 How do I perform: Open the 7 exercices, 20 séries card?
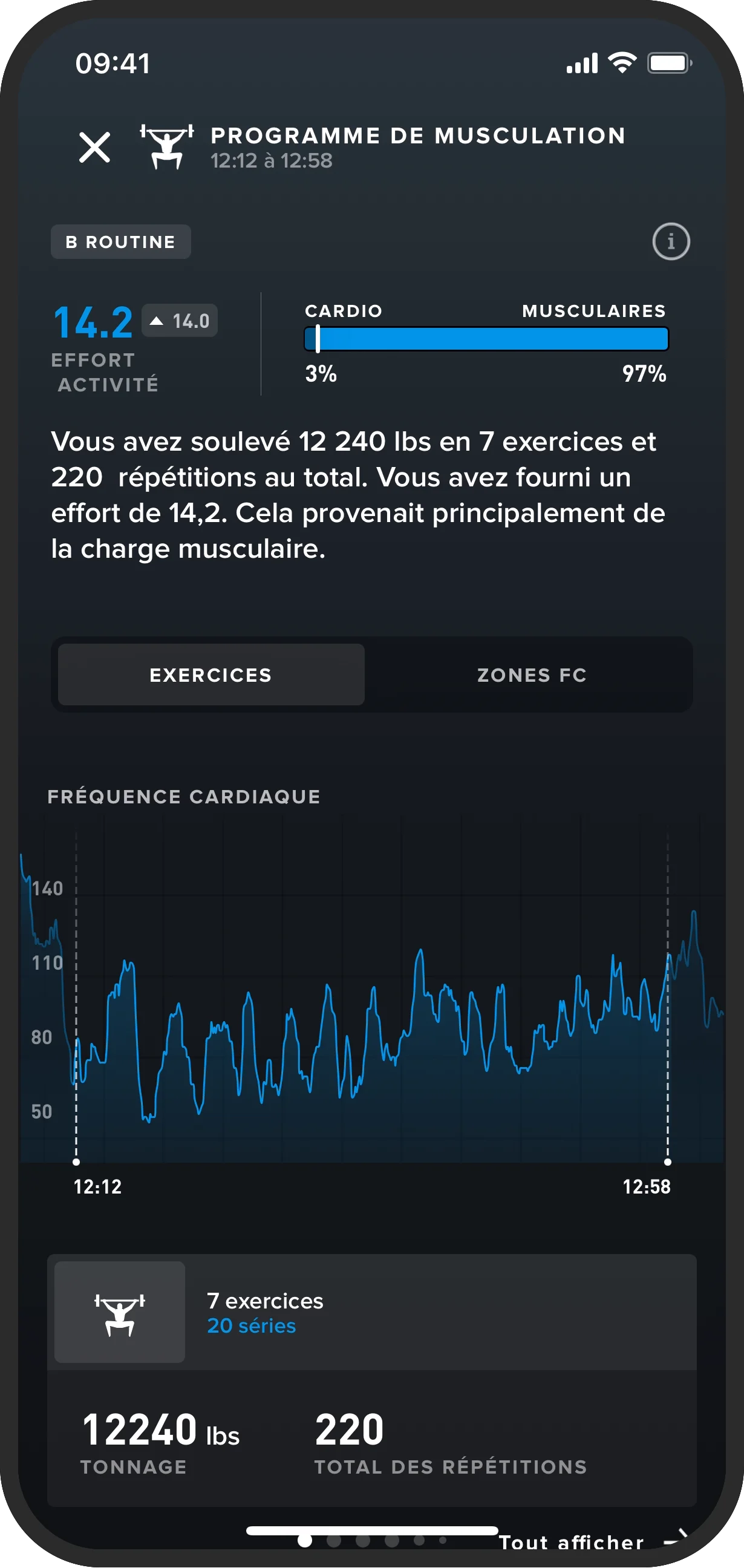coord(371,1312)
